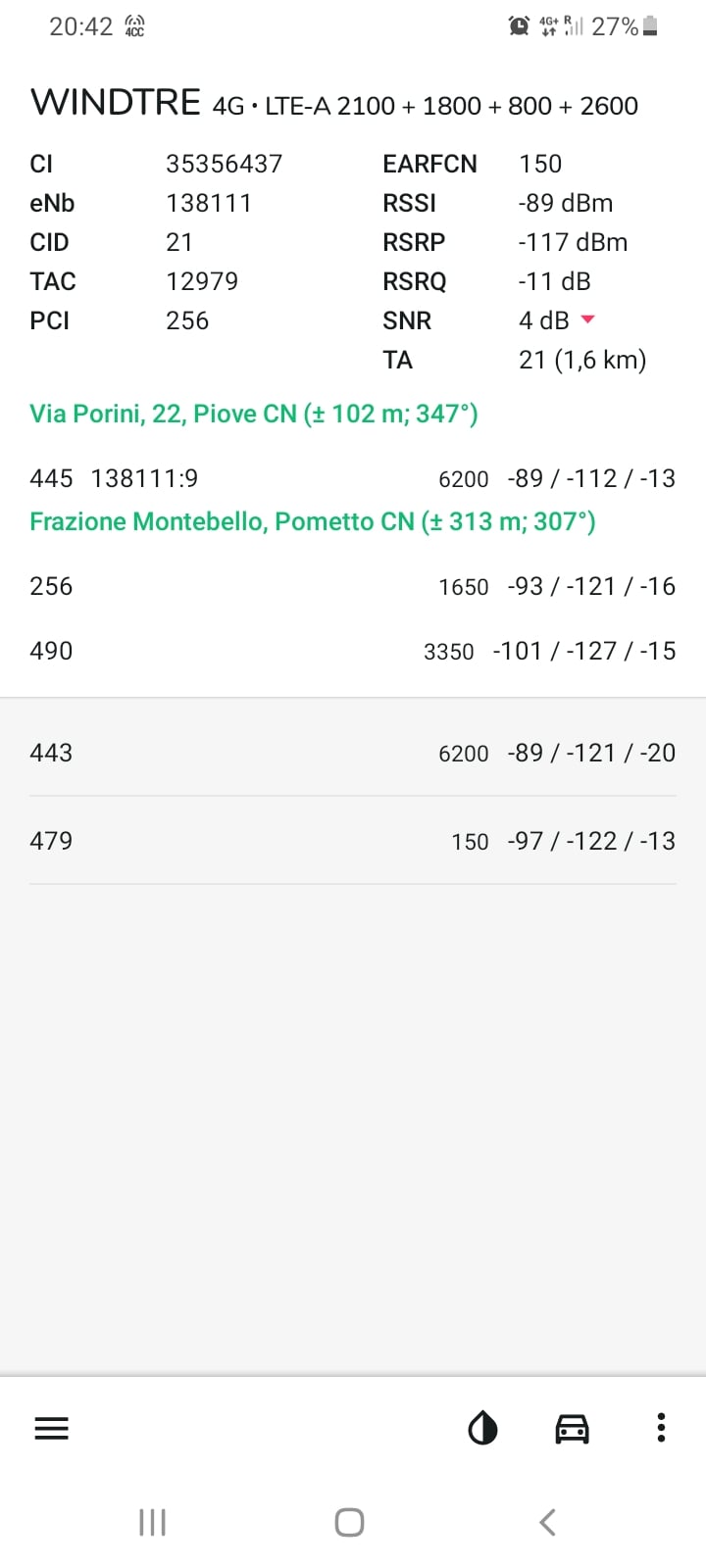Open the three-dot overflow menu
The height and width of the screenshot is (1568, 706).
coord(661,1428)
